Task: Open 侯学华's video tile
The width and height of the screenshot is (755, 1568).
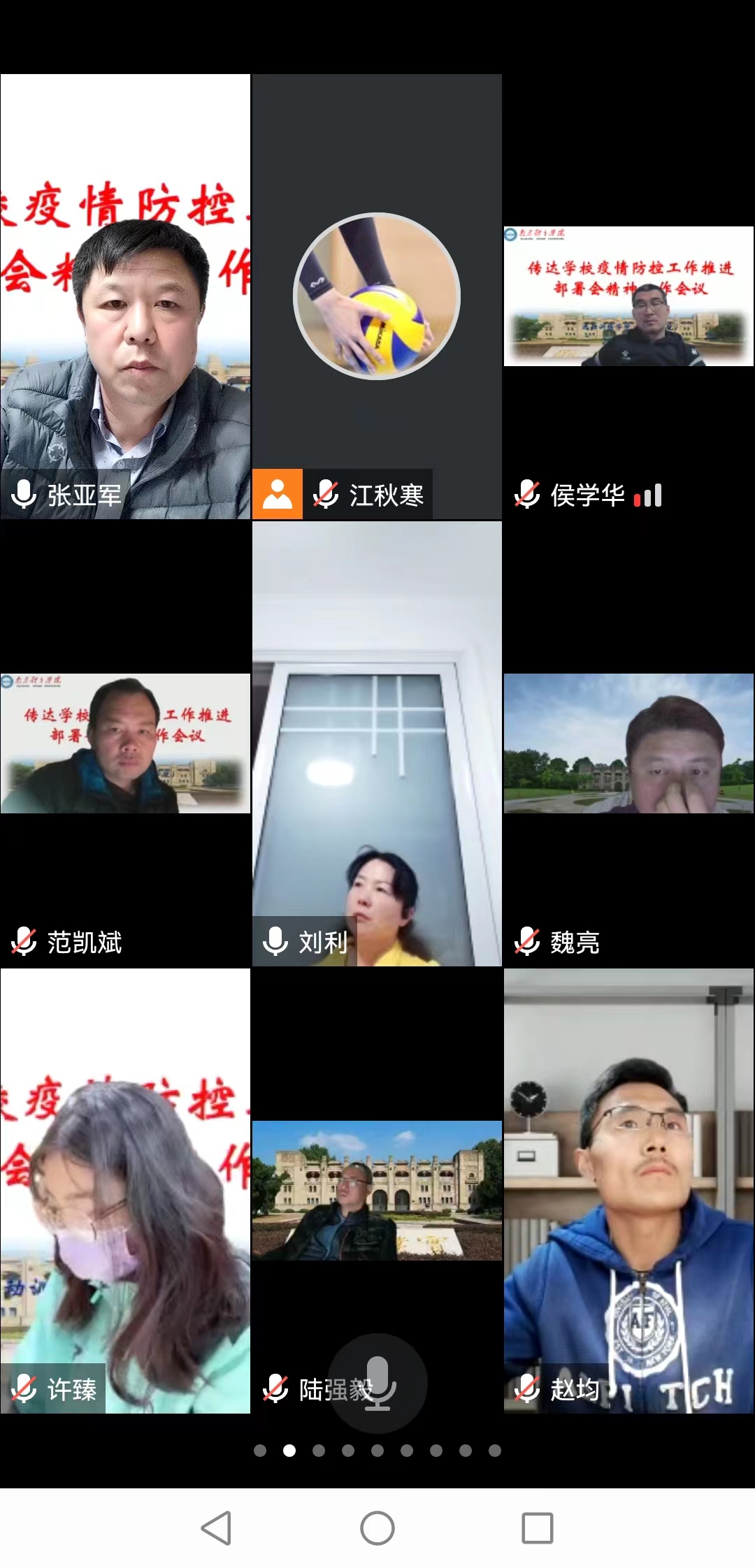Action: point(628,297)
